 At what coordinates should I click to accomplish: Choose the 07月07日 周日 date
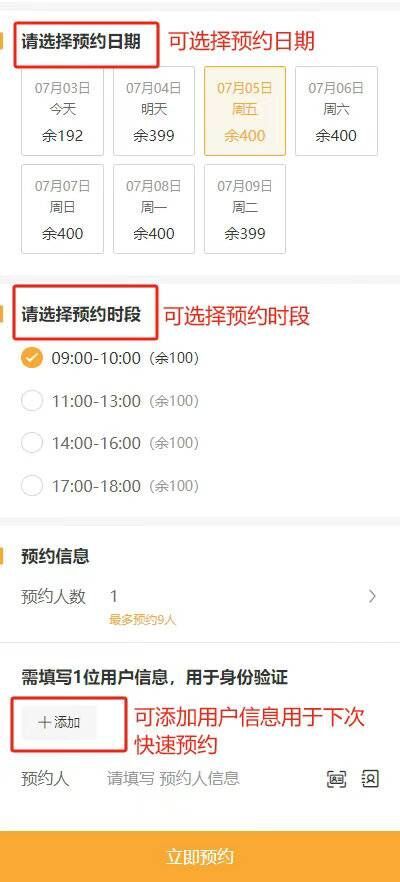(62, 209)
